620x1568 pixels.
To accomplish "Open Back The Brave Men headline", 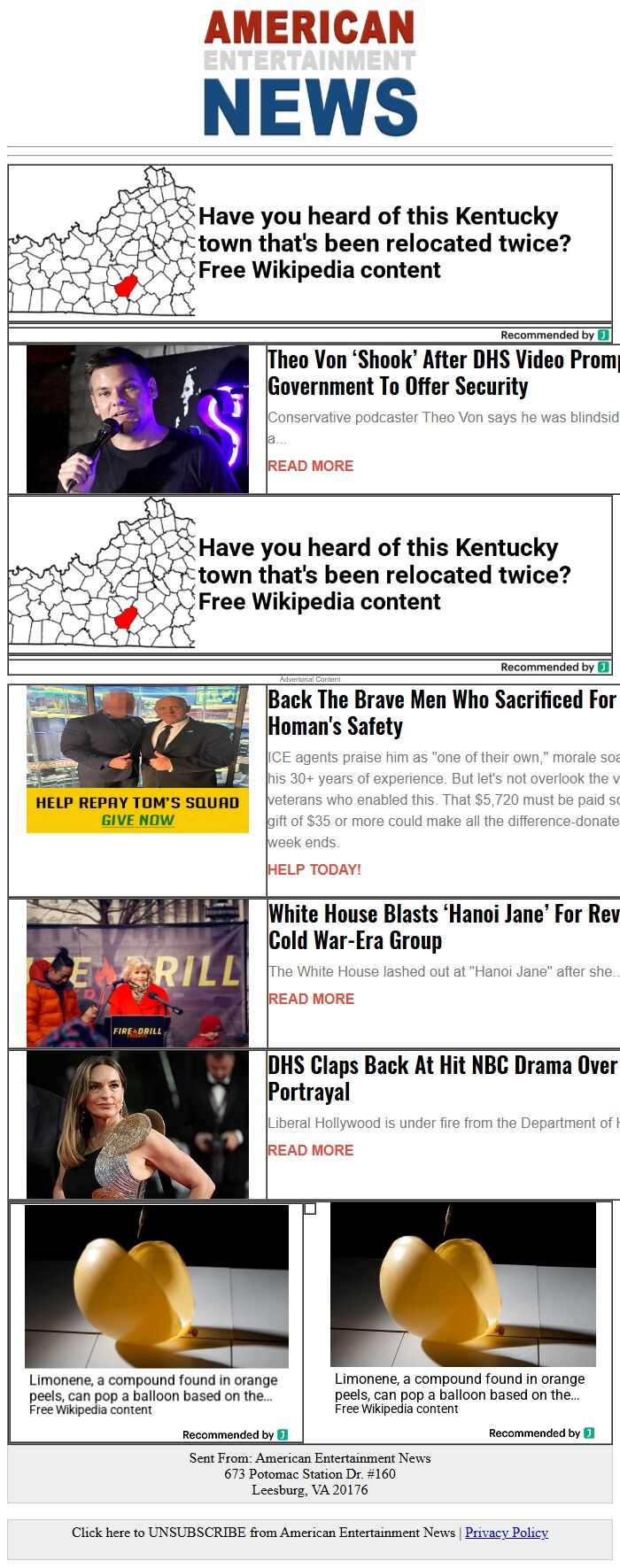I will 444,713.
